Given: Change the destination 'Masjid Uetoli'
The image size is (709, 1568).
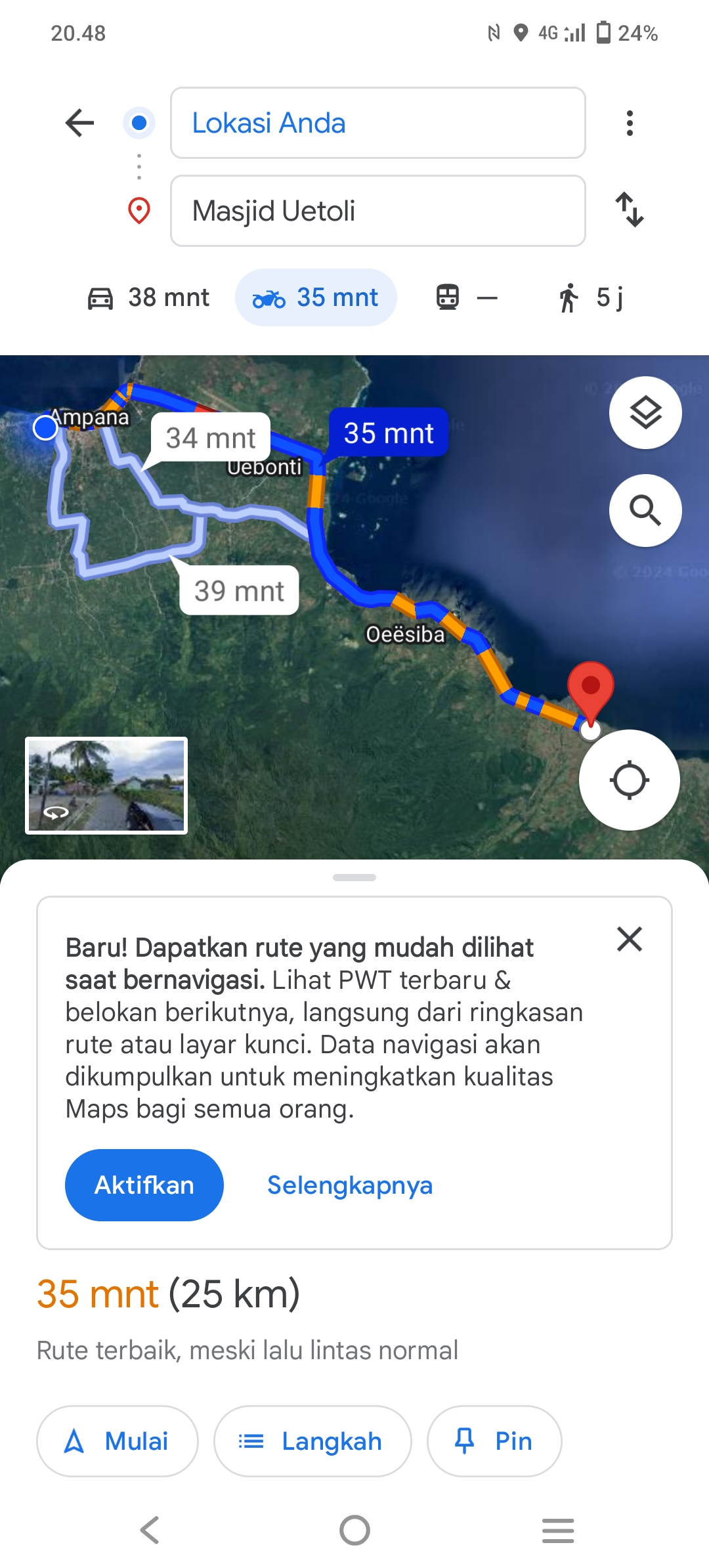Looking at the screenshot, I should [377, 211].
